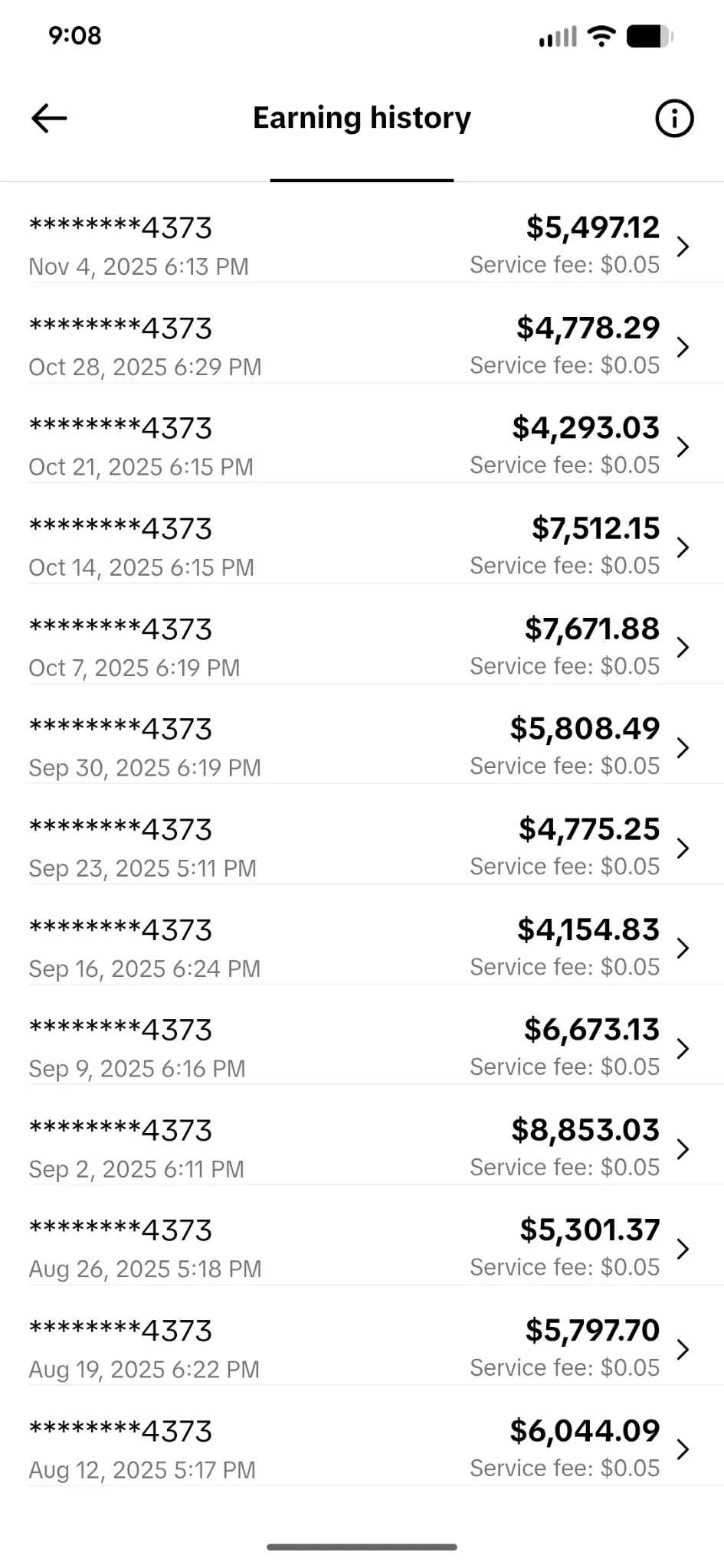The width and height of the screenshot is (724, 1568).
Task: Expand the Oct 28 transaction chevron
Action: click(684, 347)
